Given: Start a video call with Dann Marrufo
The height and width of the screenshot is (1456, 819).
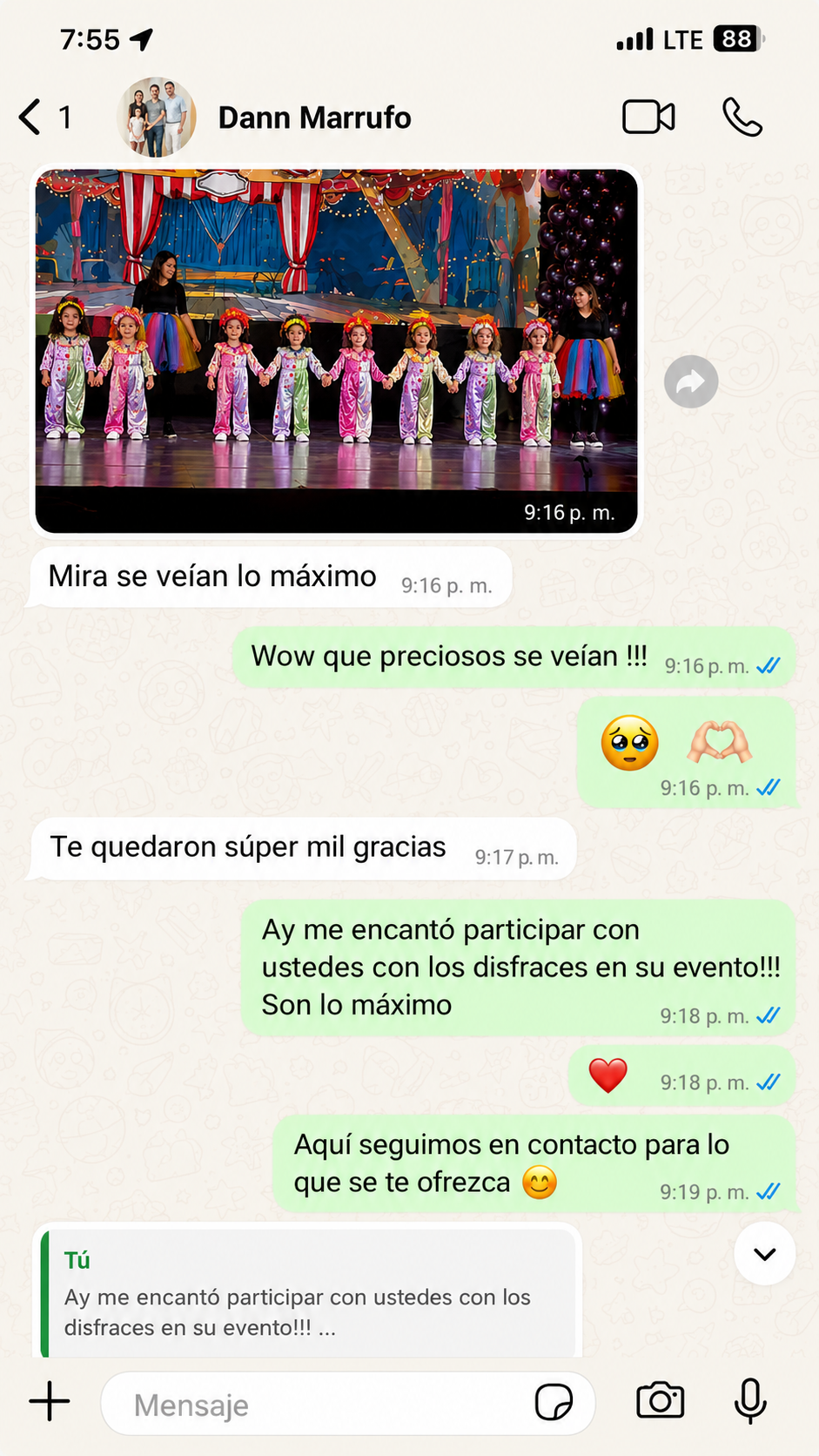Looking at the screenshot, I should [x=648, y=118].
